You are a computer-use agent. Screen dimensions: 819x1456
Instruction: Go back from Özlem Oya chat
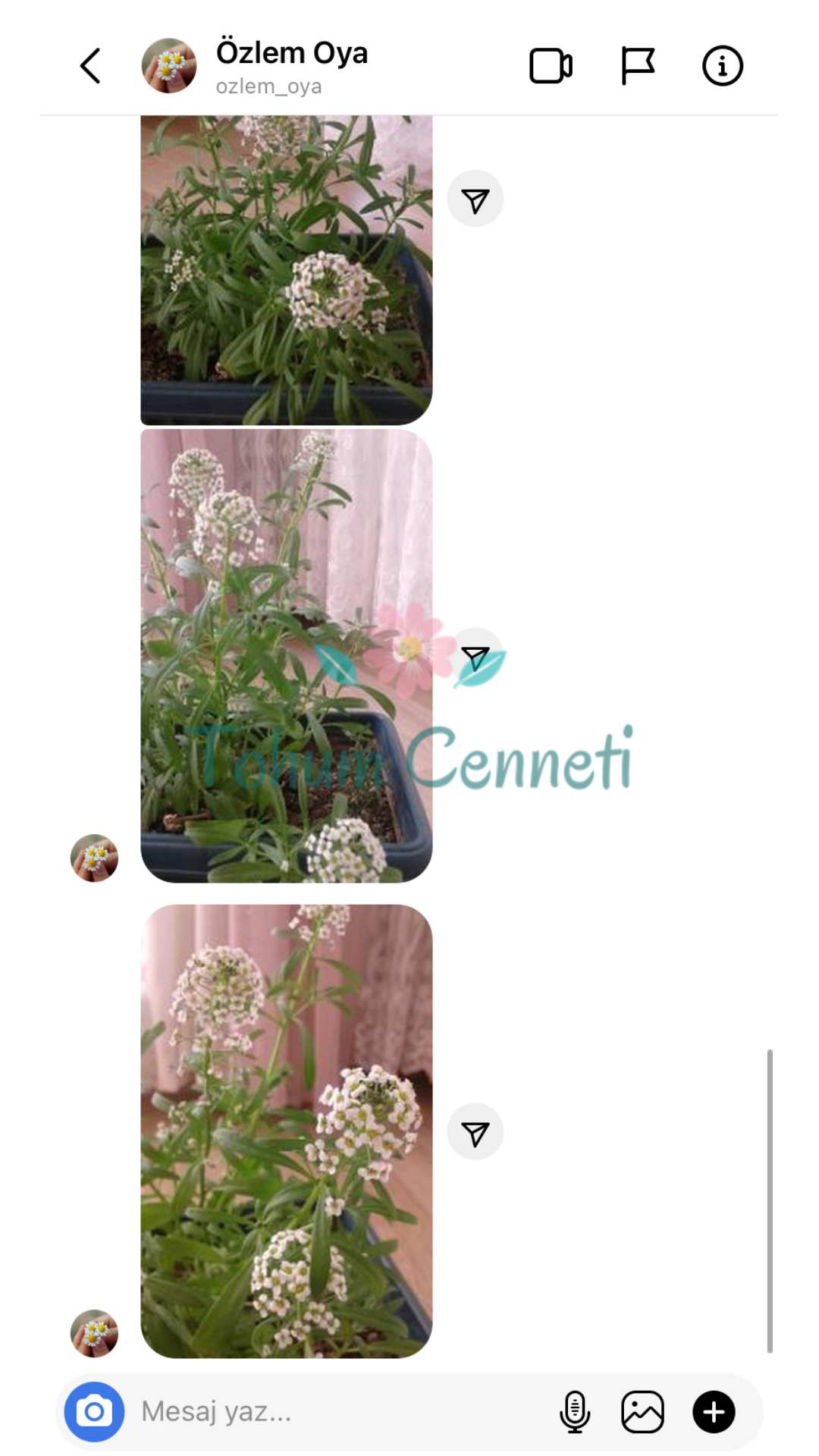click(x=90, y=66)
